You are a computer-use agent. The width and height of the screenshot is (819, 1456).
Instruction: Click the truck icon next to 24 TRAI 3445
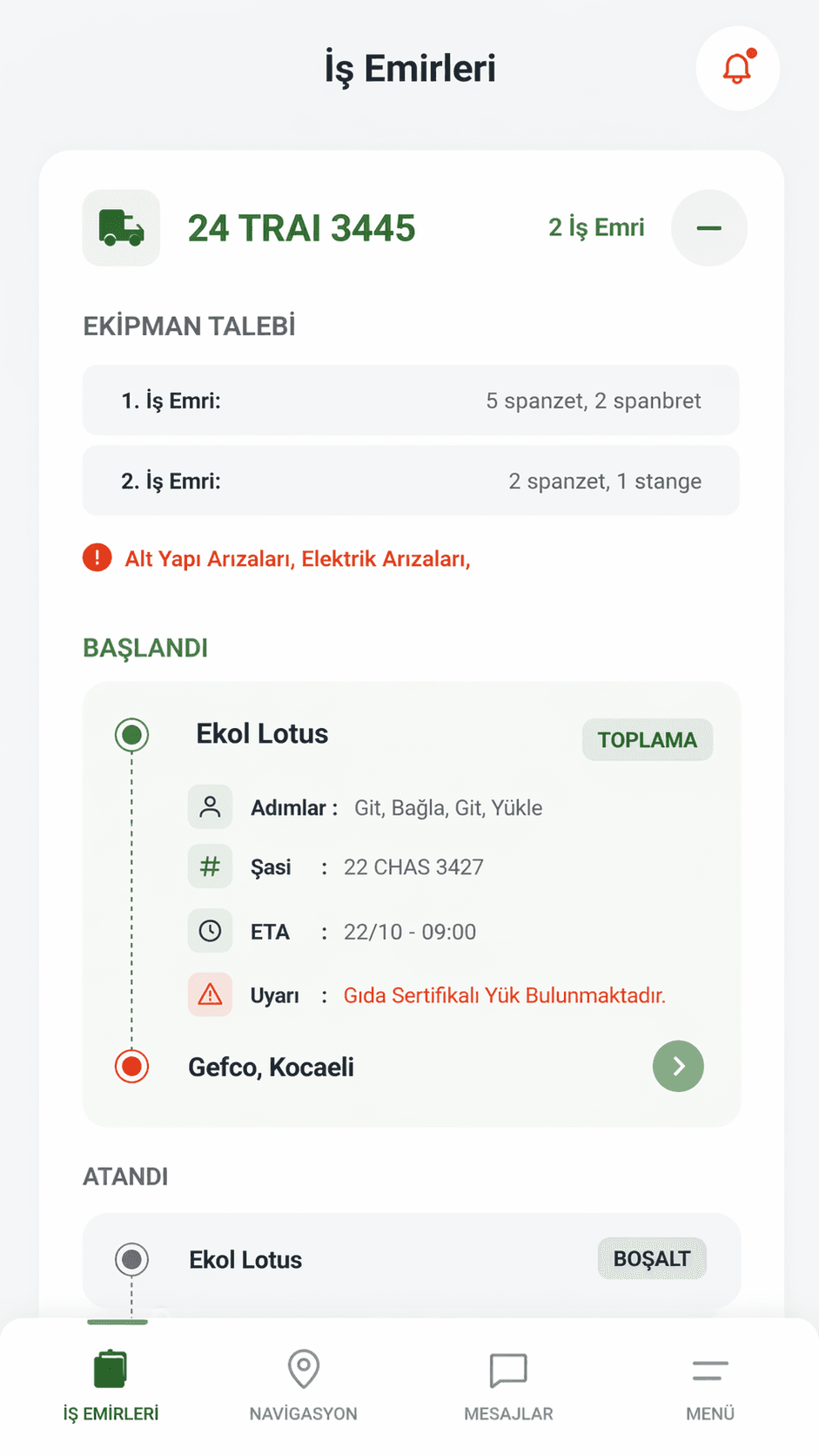(121, 227)
